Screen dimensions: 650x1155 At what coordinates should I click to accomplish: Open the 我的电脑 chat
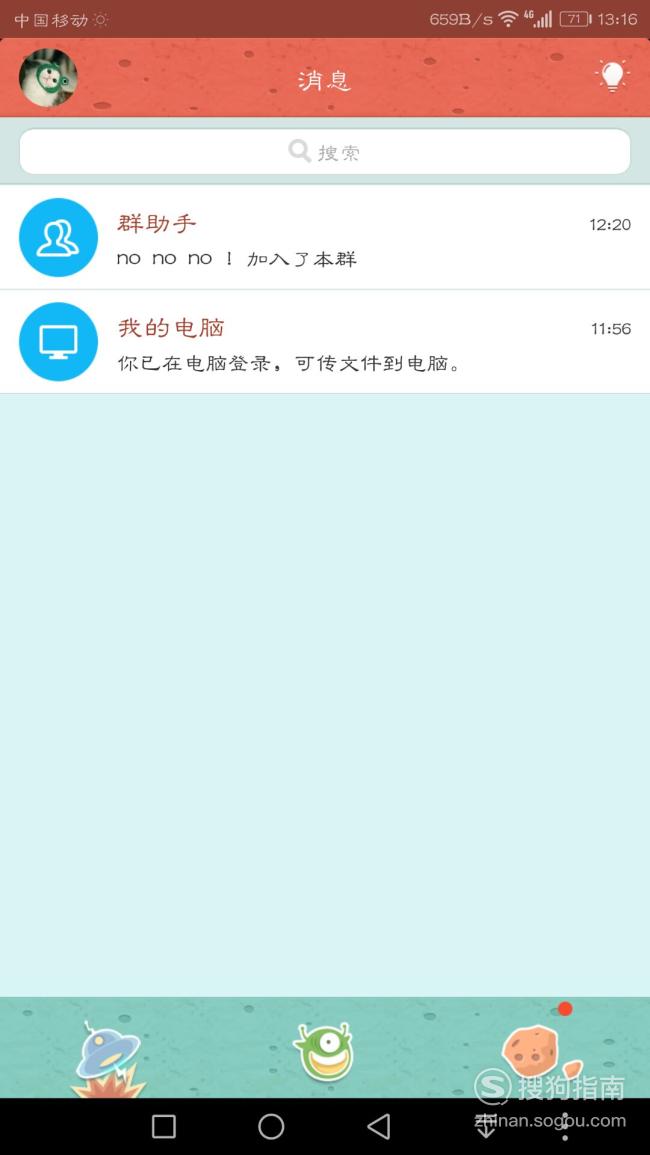click(325, 342)
